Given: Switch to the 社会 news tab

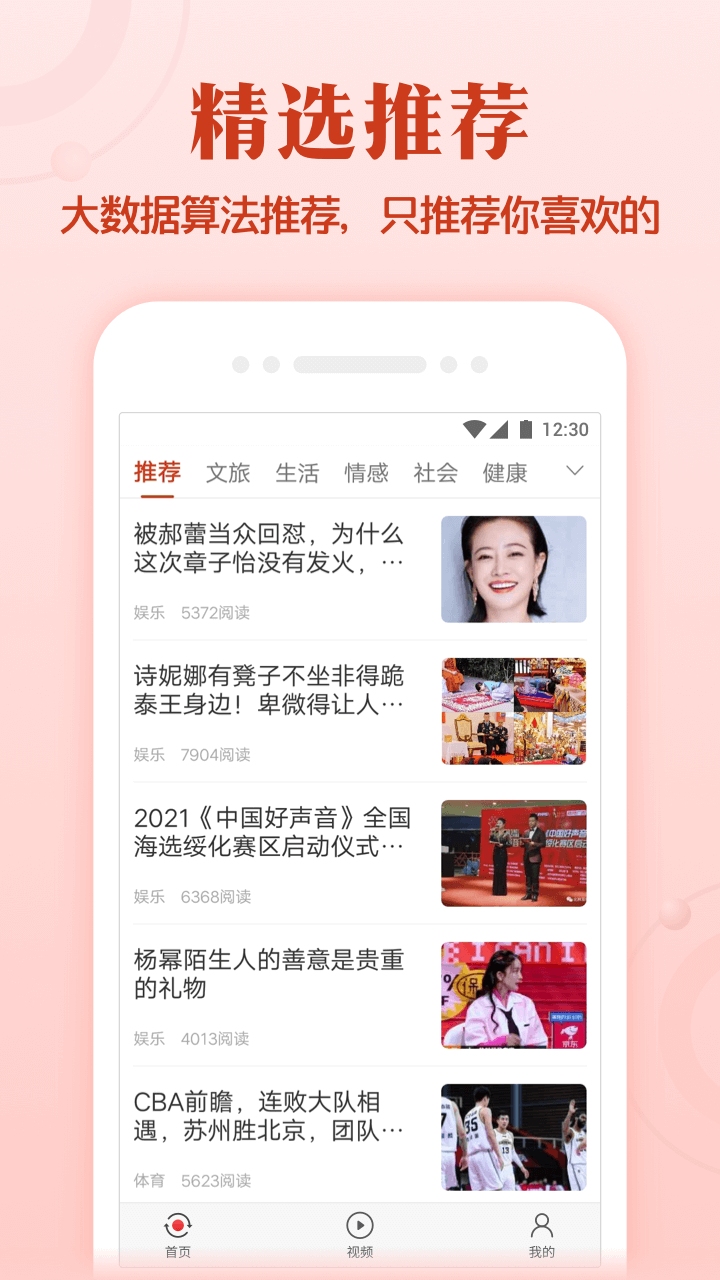Looking at the screenshot, I should tap(434, 472).
